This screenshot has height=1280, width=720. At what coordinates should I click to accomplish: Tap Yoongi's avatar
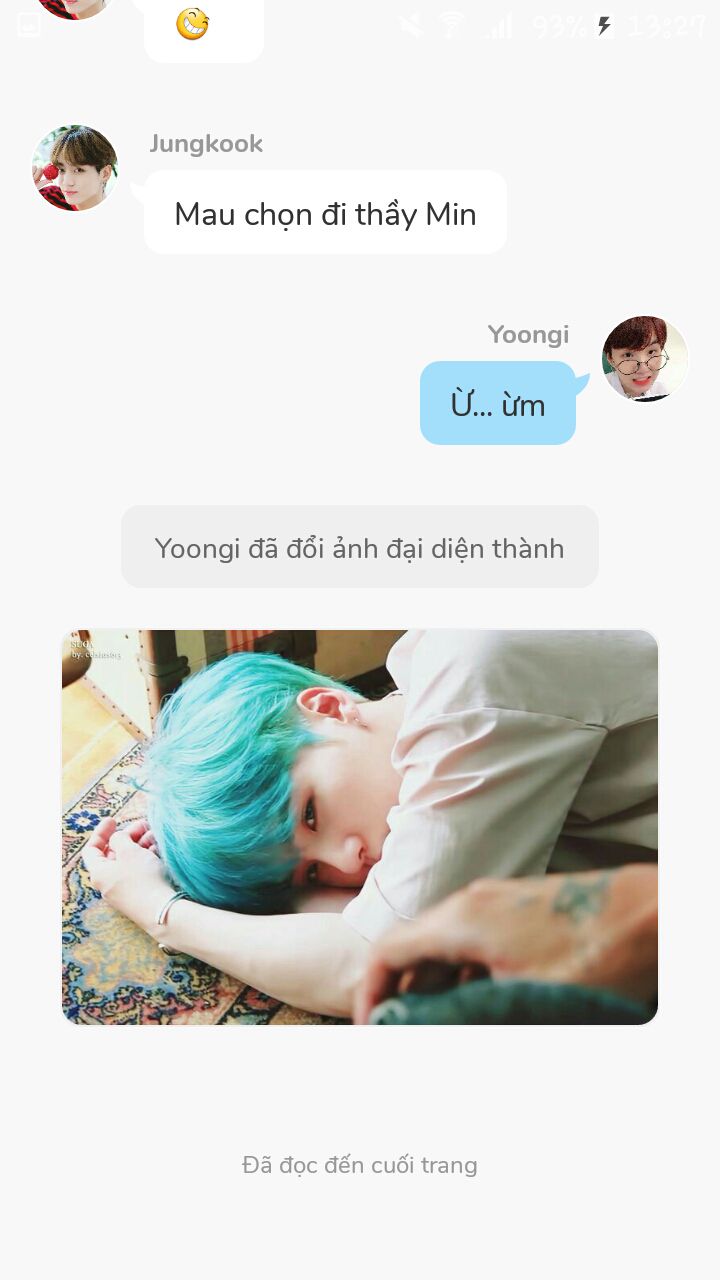(x=645, y=359)
